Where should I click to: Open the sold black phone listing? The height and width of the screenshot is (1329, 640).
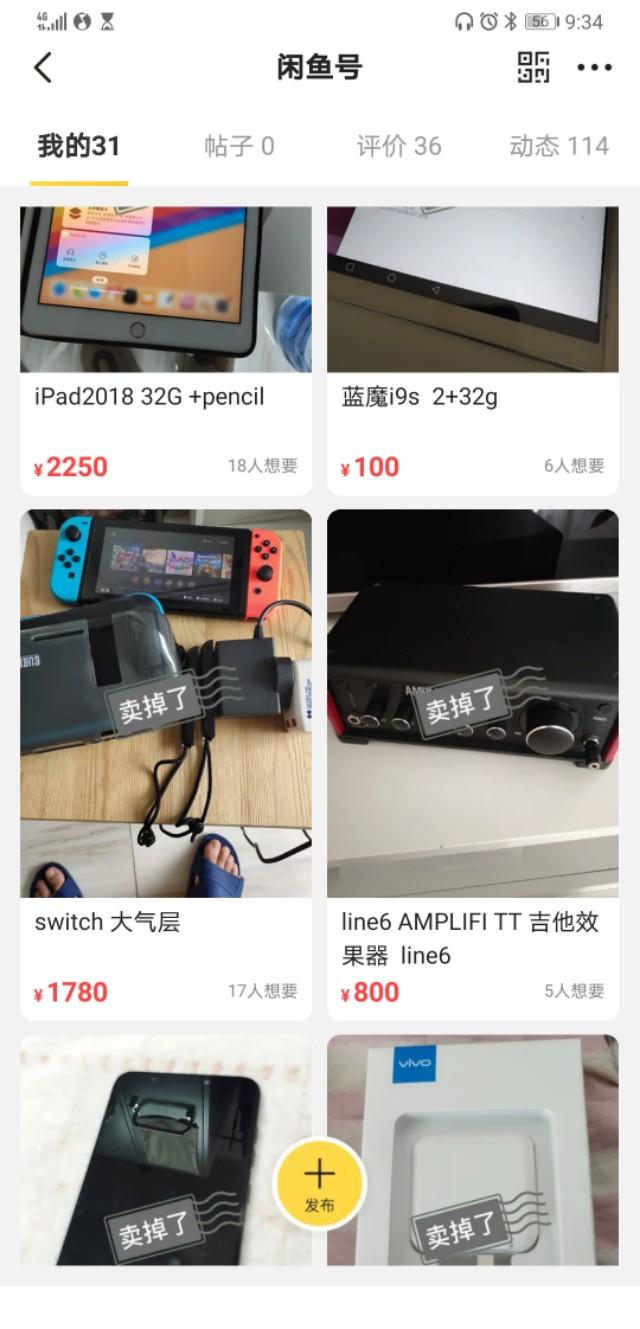(150, 1150)
